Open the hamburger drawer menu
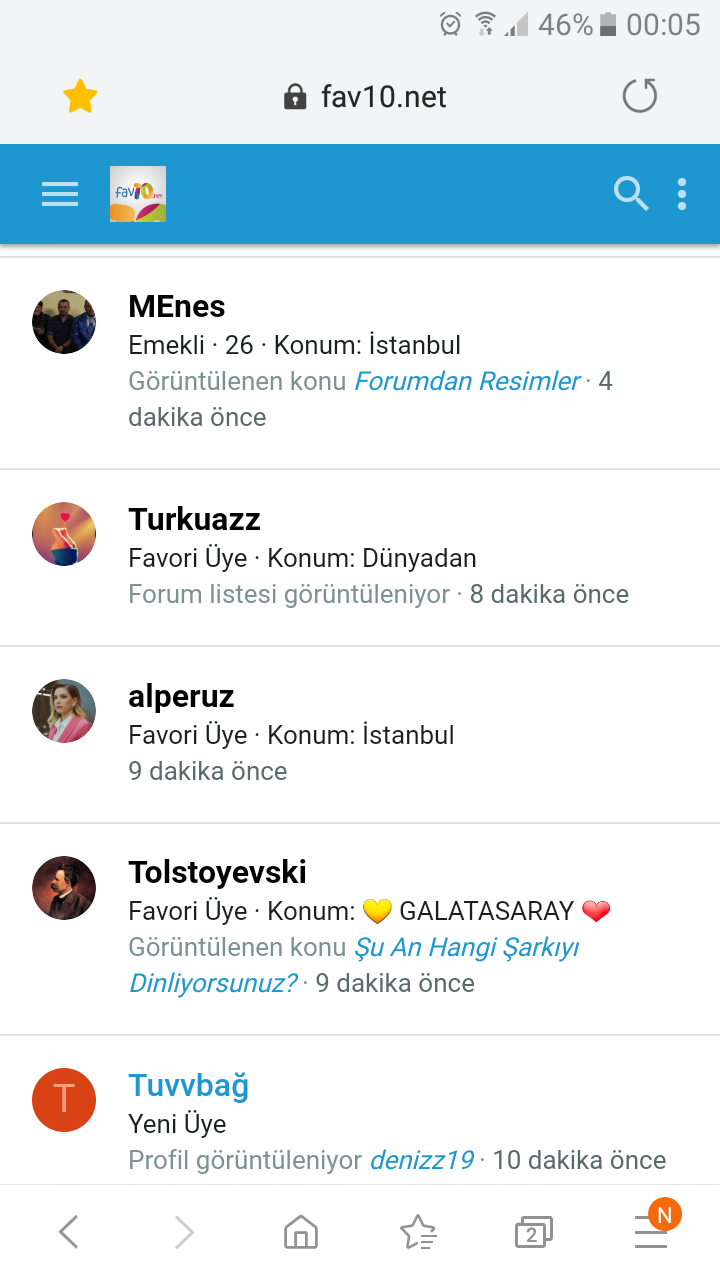The width and height of the screenshot is (720, 1280). 60,194
